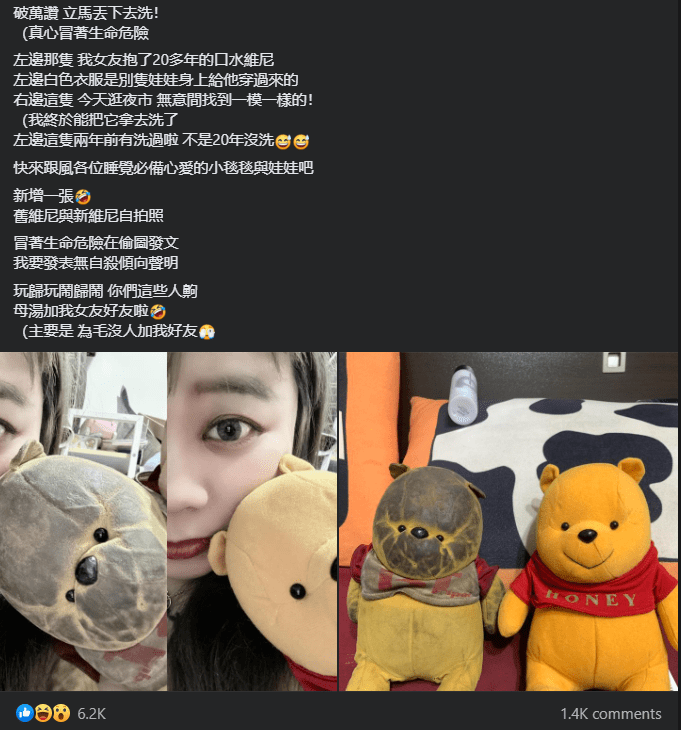Image resolution: width=681 pixels, height=730 pixels.
Task: View the 6.2K reactions list
Action: coord(90,713)
